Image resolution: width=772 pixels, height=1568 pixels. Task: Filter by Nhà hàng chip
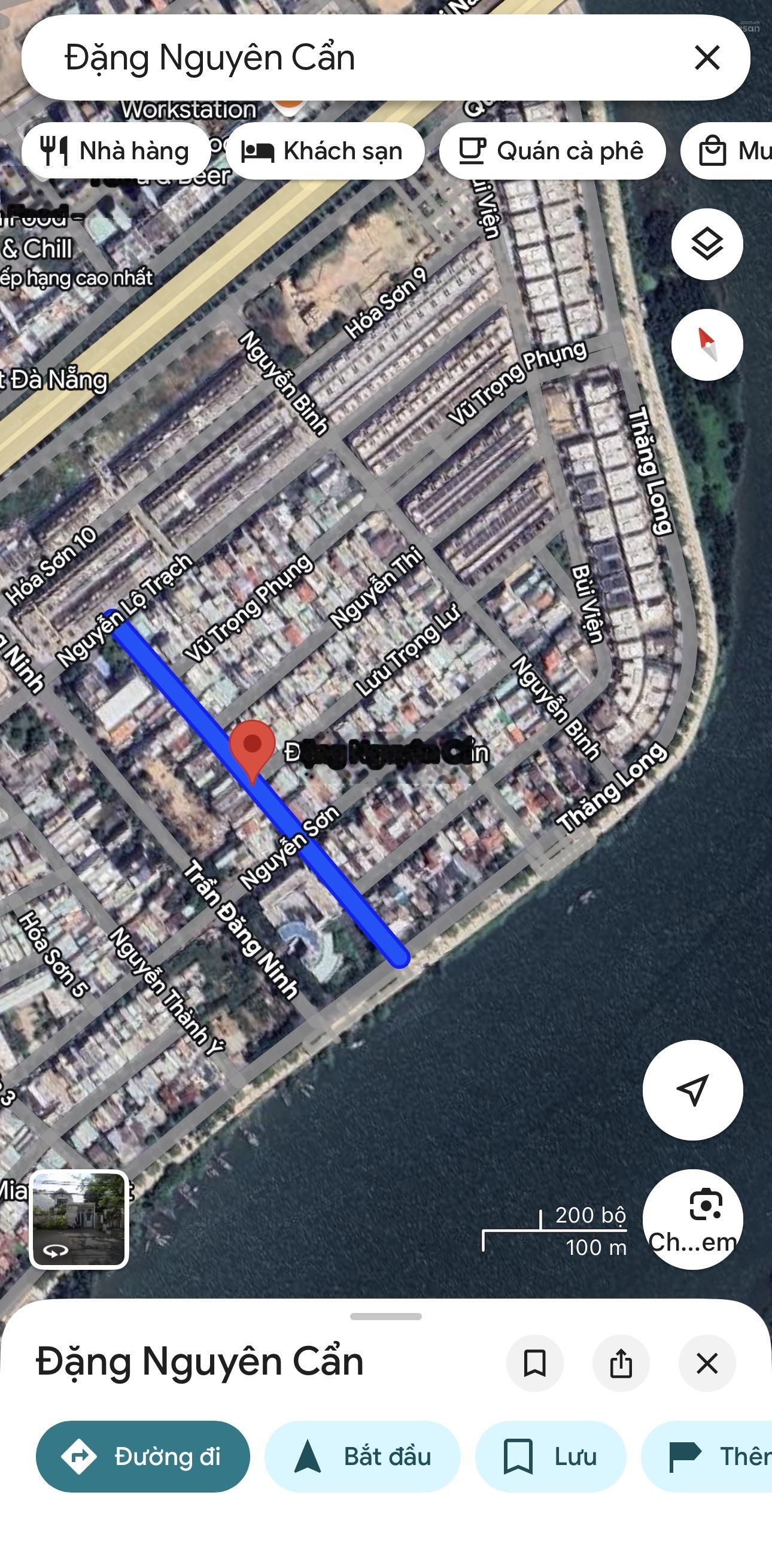(116, 151)
